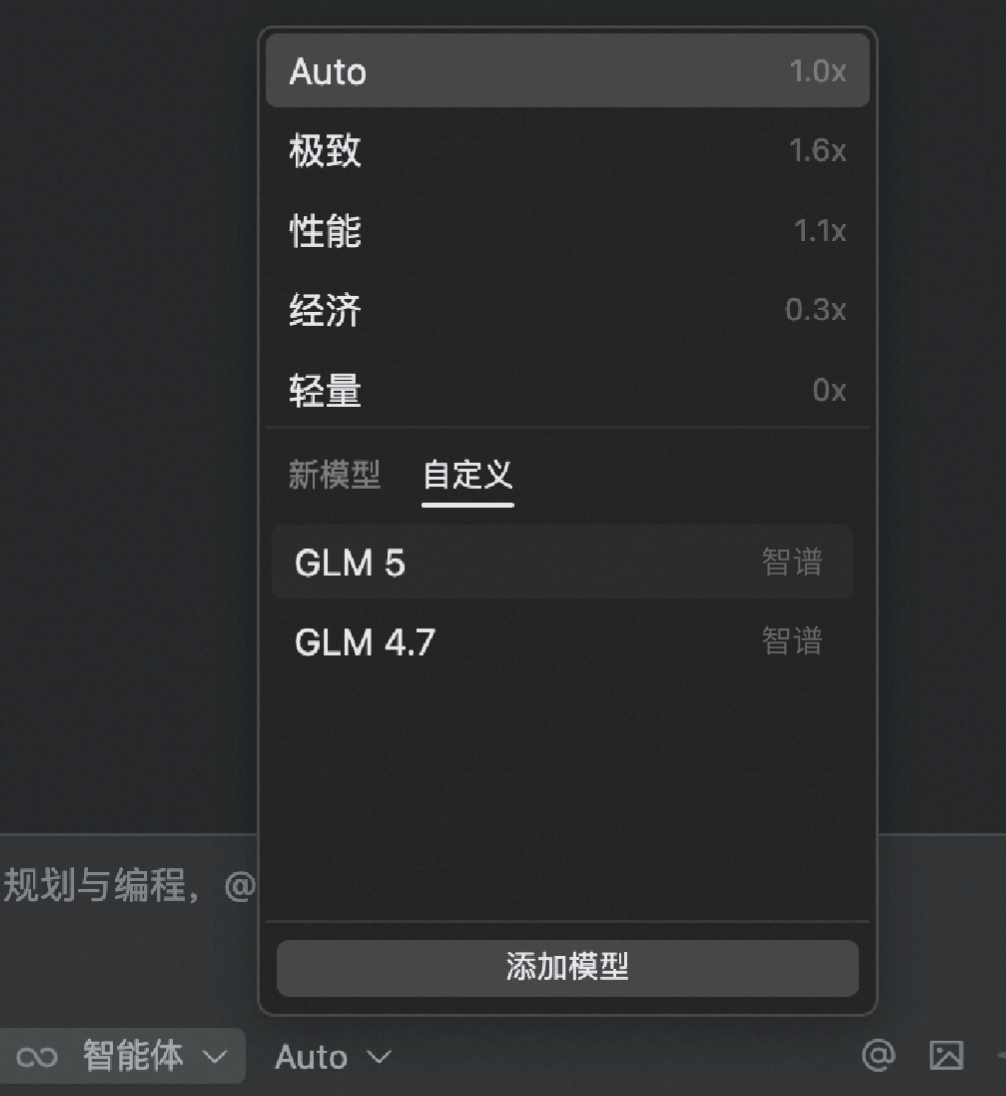Select the GLM 4.7 model
Image resolution: width=1006 pixels, height=1096 pixels.
click(561, 641)
